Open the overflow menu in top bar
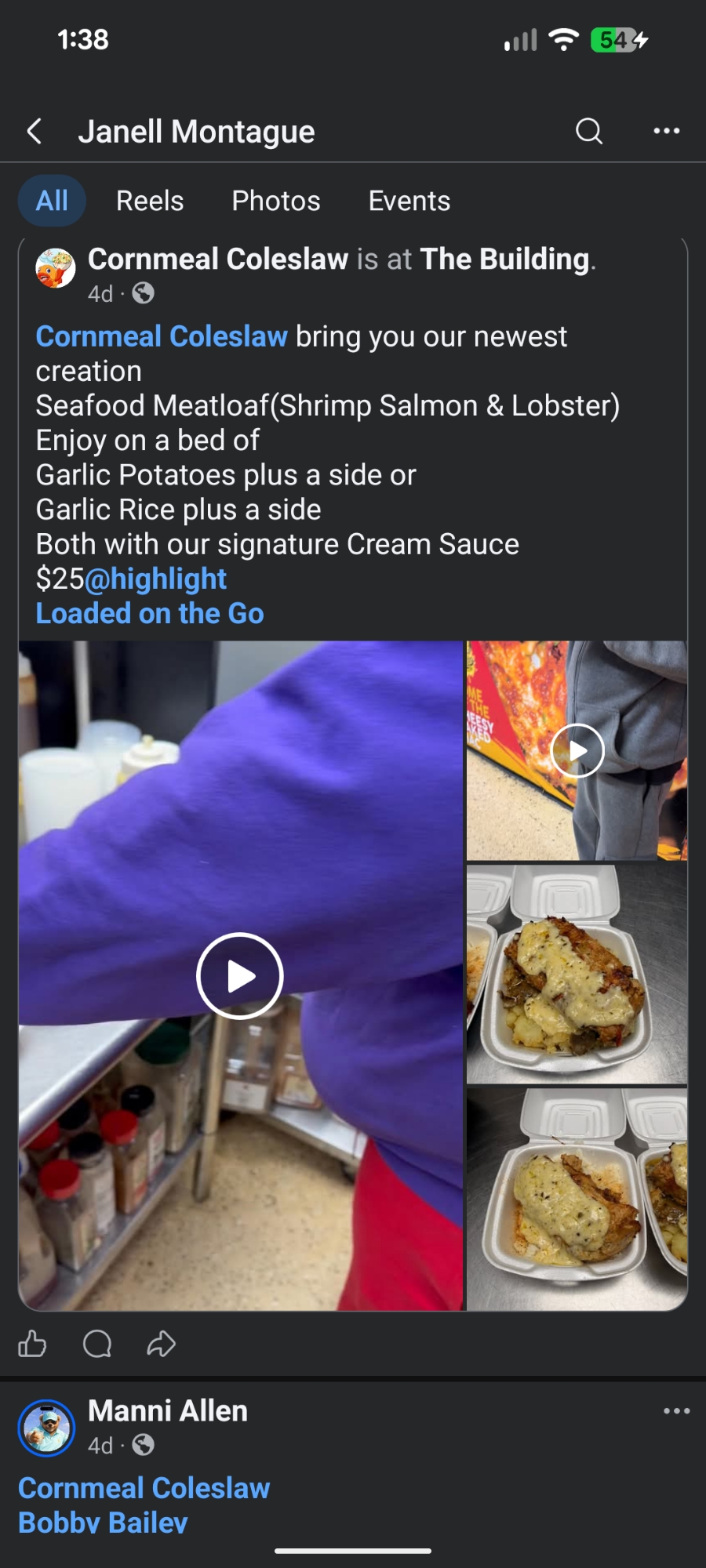This screenshot has height=1568, width=706. pyautogui.click(x=666, y=132)
